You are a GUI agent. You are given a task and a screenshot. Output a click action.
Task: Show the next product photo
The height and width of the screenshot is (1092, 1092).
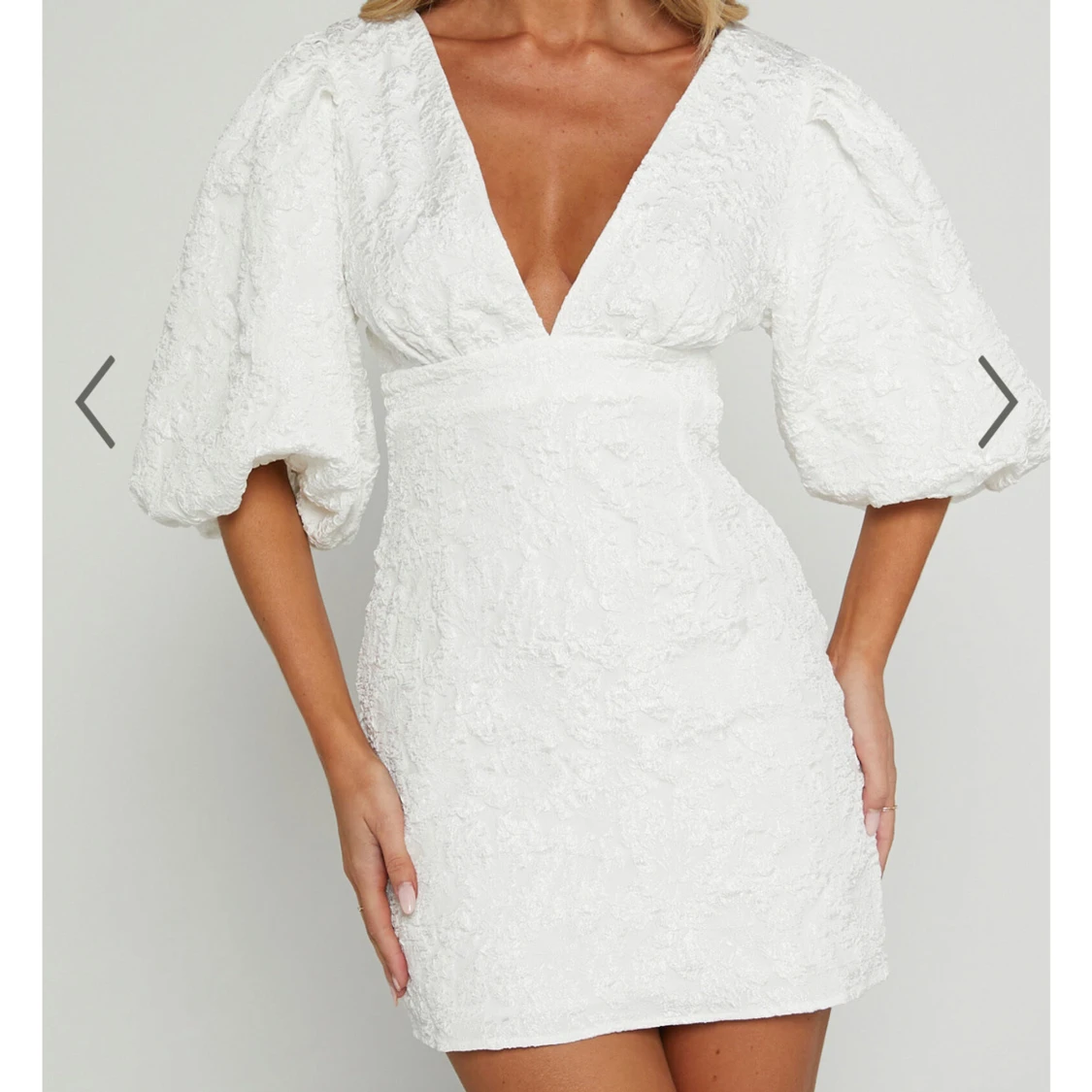click(997, 402)
